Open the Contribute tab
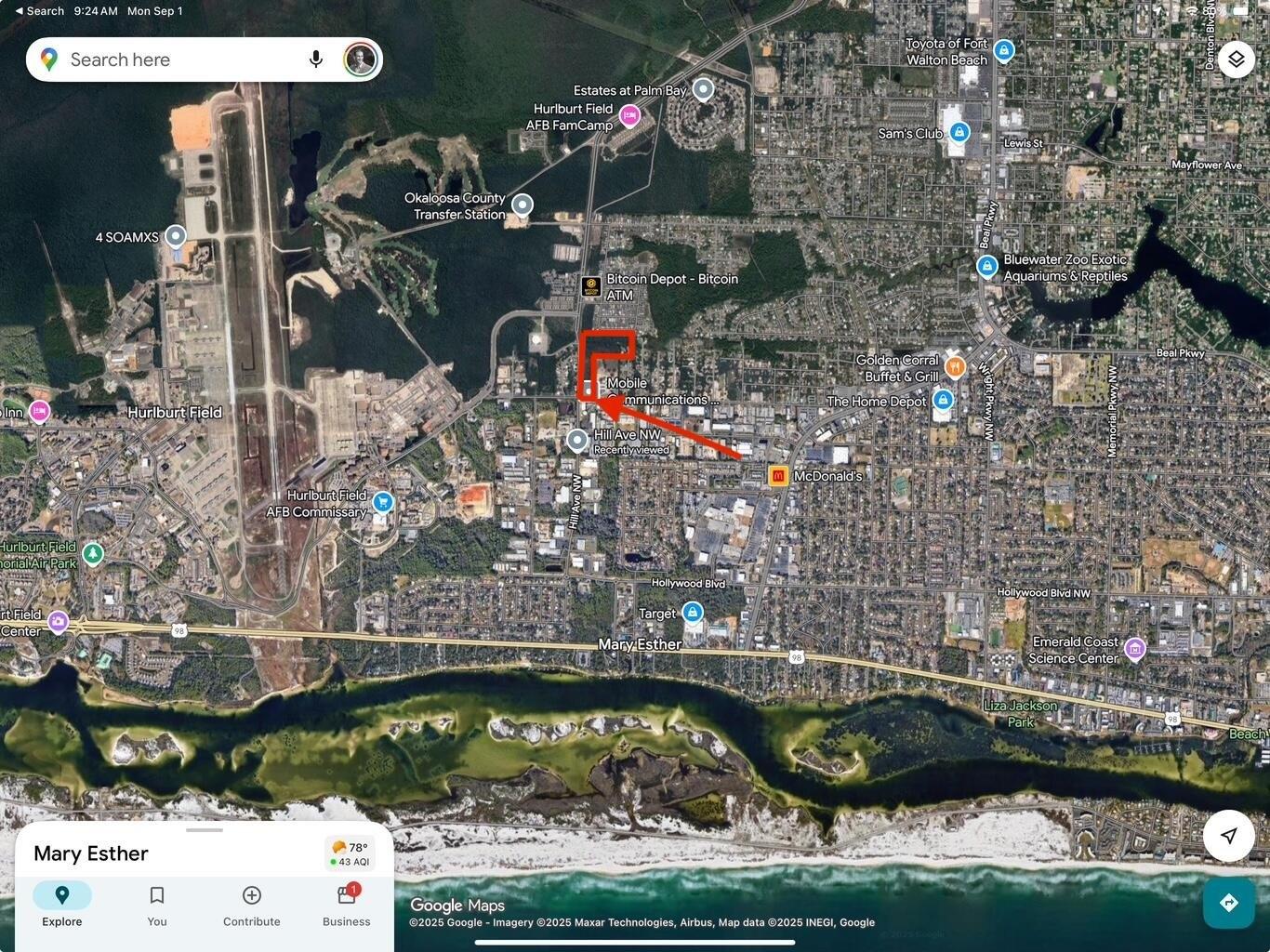Viewport: 1270px width, 952px height. pos(251,906)
